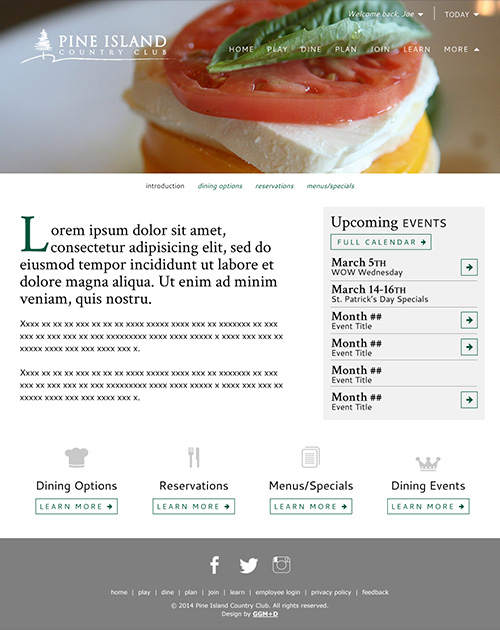The width and height of the screenshot is (500, 630).
Task: Go to HOME in top navigation
Action: coord(241,49)
